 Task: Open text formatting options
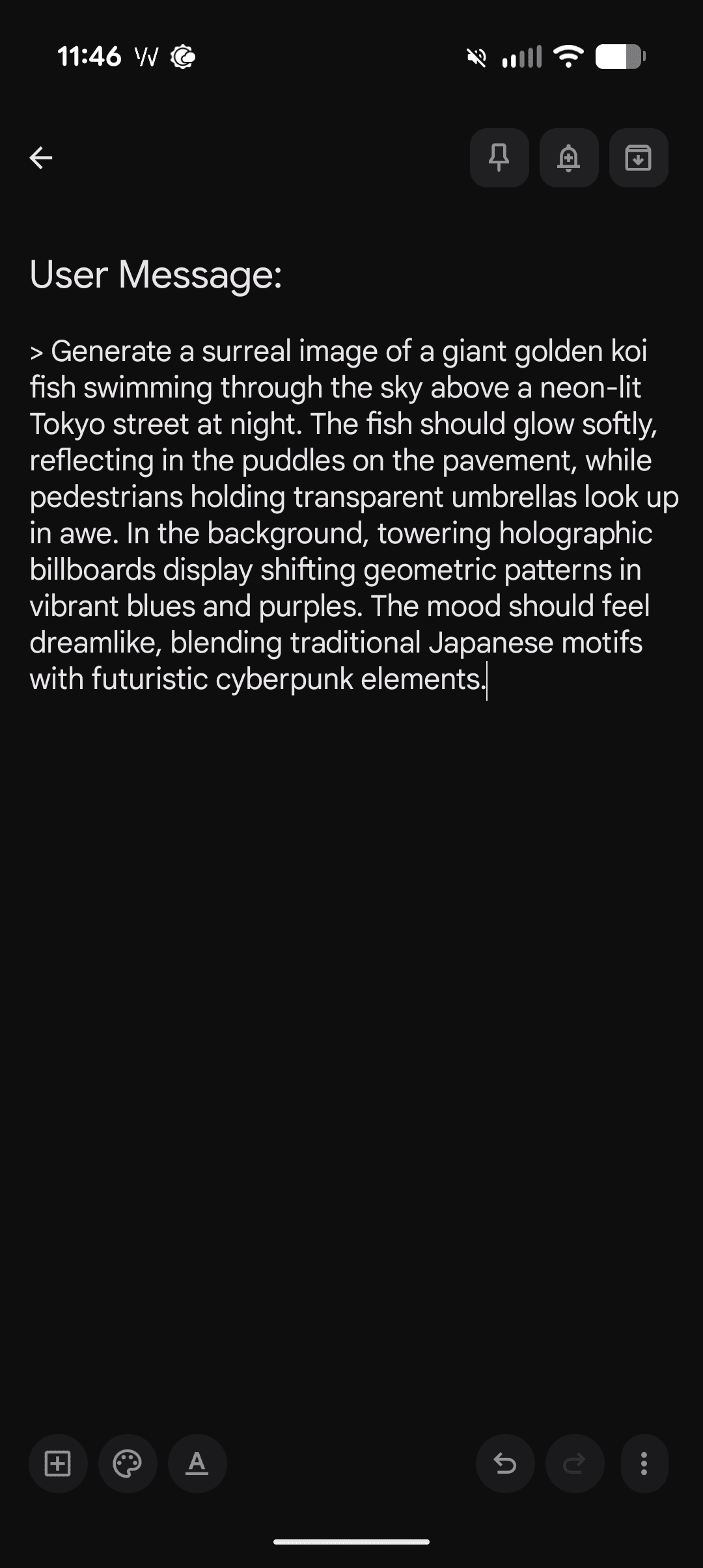point(197,1464)
